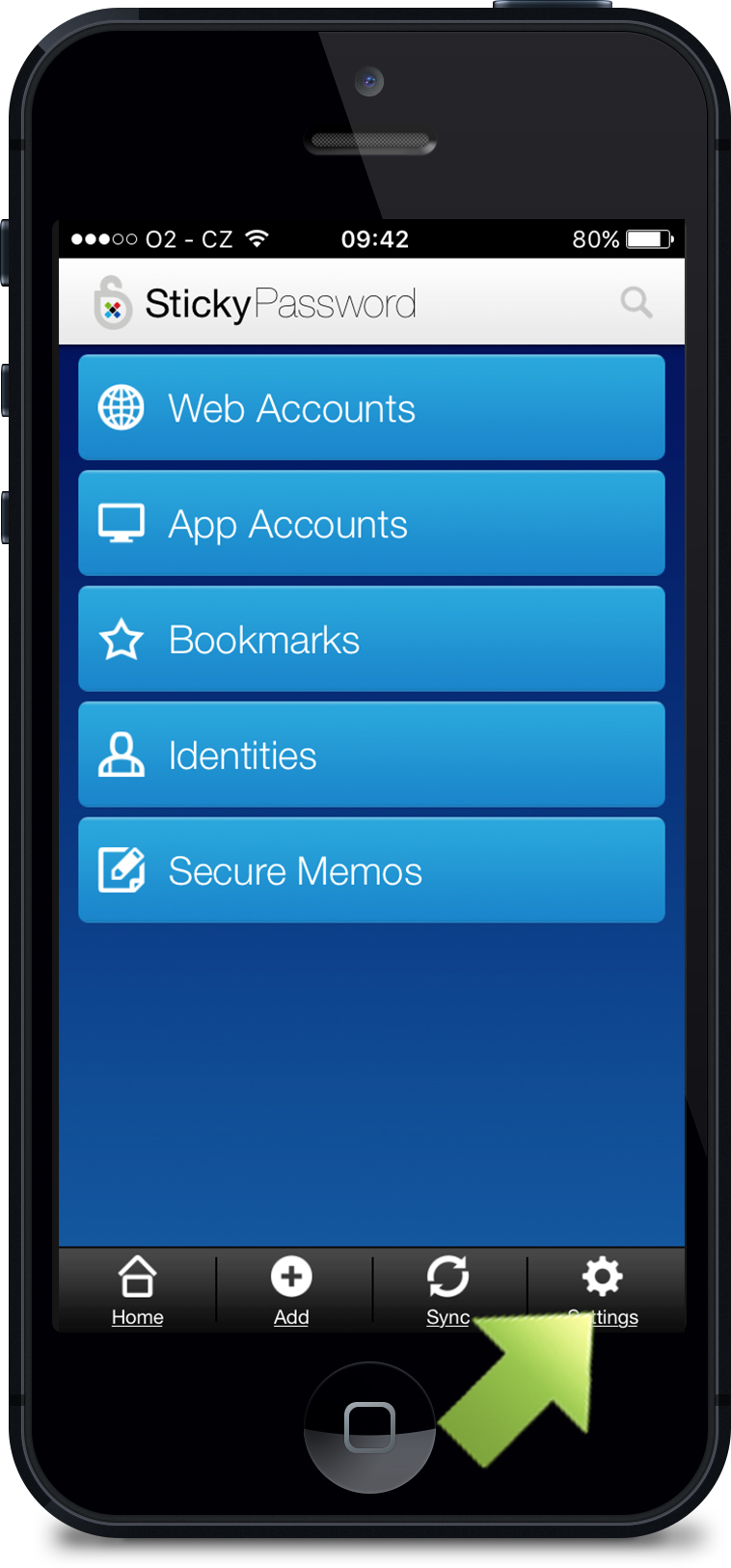
Task: Open the Settings gear tab
Action: click(x=603, y=1290)
